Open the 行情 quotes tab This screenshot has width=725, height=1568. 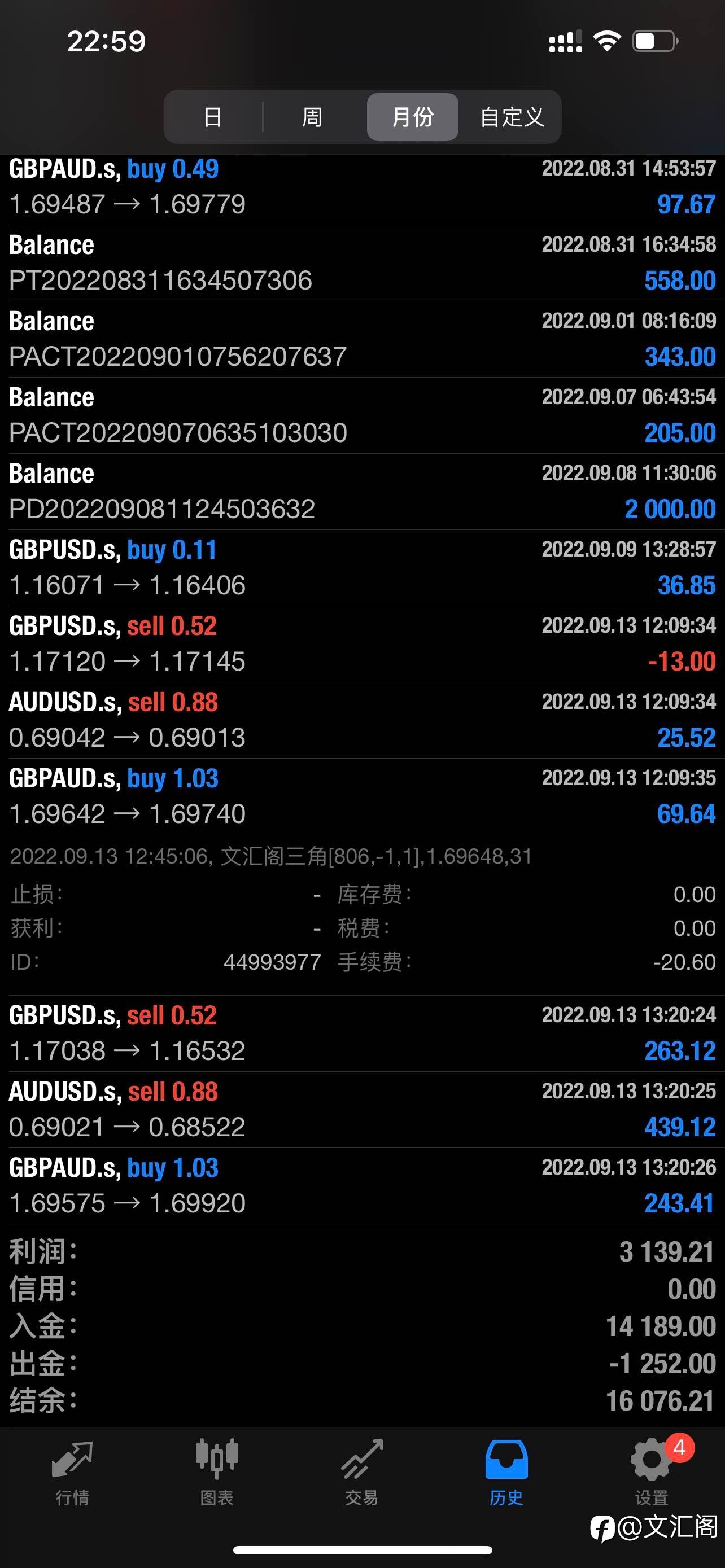click(x=72, y=1474)
